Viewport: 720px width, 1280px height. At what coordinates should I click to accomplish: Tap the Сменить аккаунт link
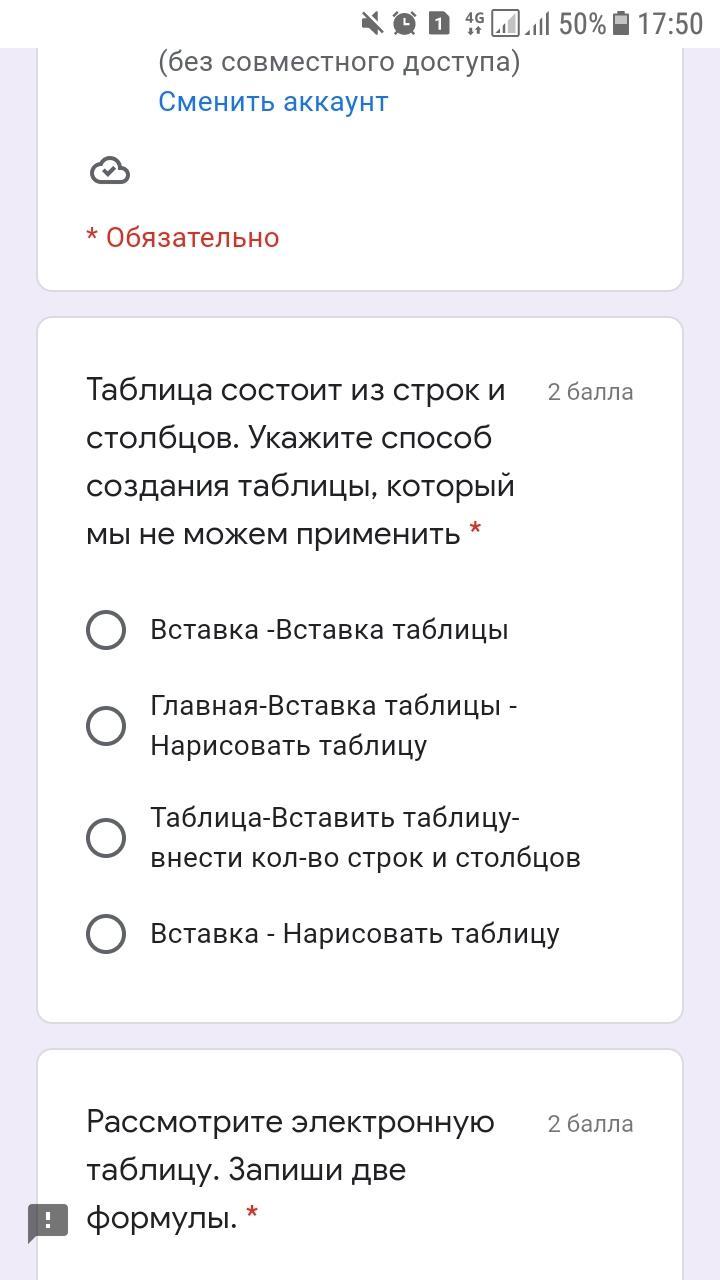273,102
